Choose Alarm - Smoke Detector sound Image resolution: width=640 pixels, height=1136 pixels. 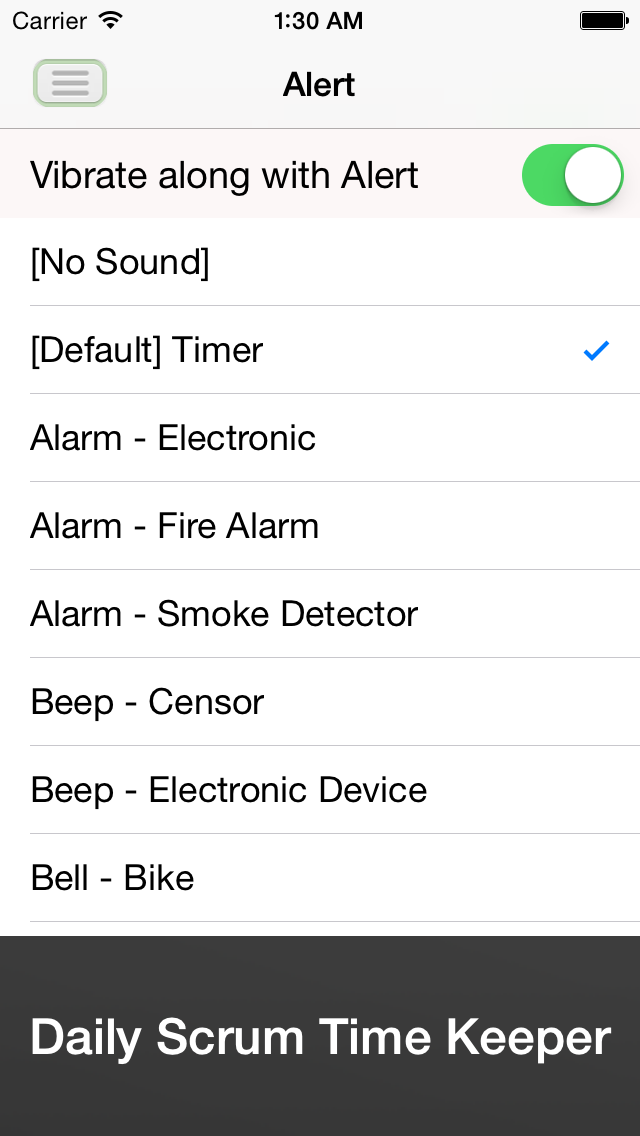click(x=320, y=614)
